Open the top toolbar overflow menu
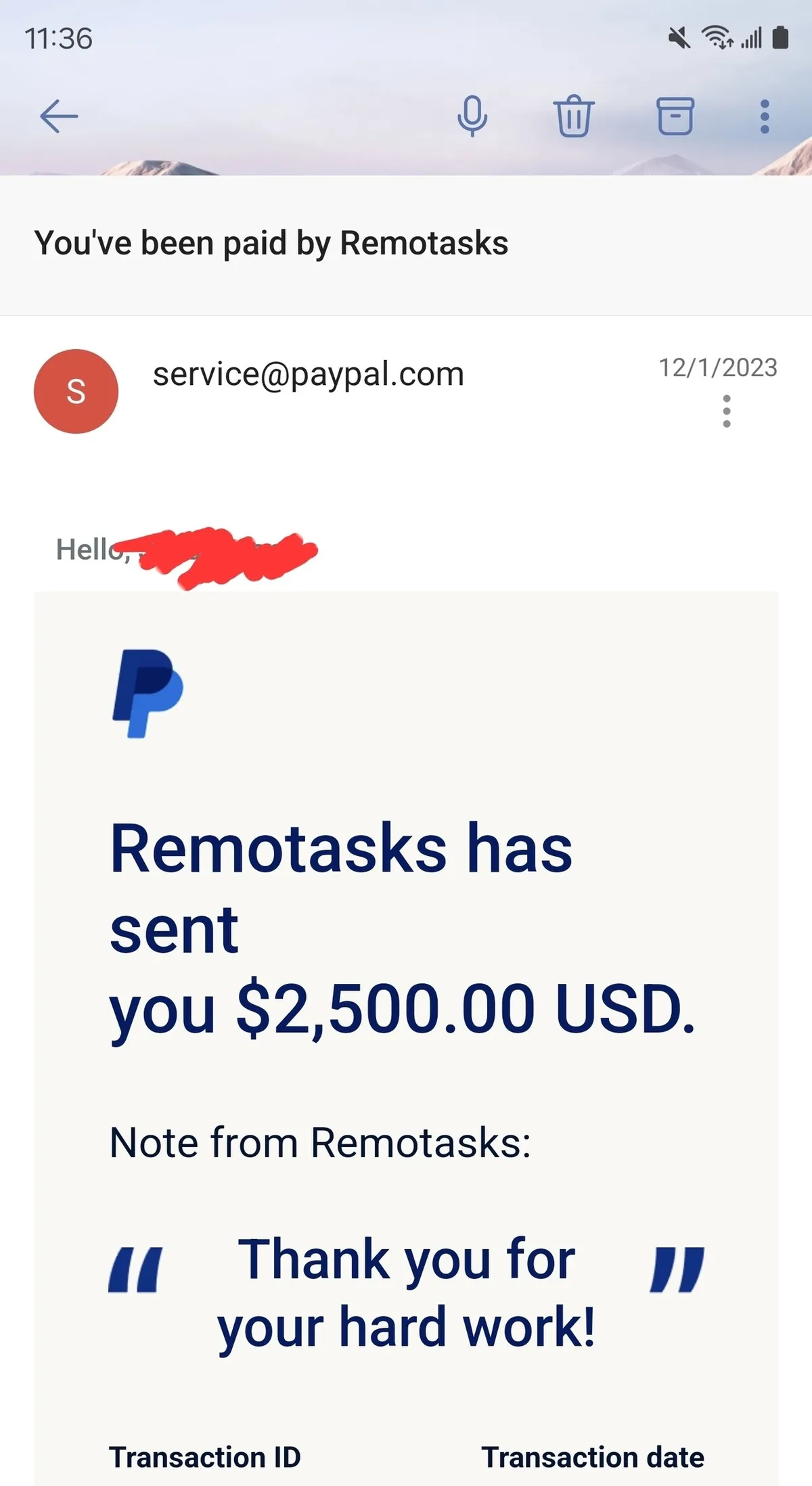The width and height of the screenshot is (812, 1486). 765,116
